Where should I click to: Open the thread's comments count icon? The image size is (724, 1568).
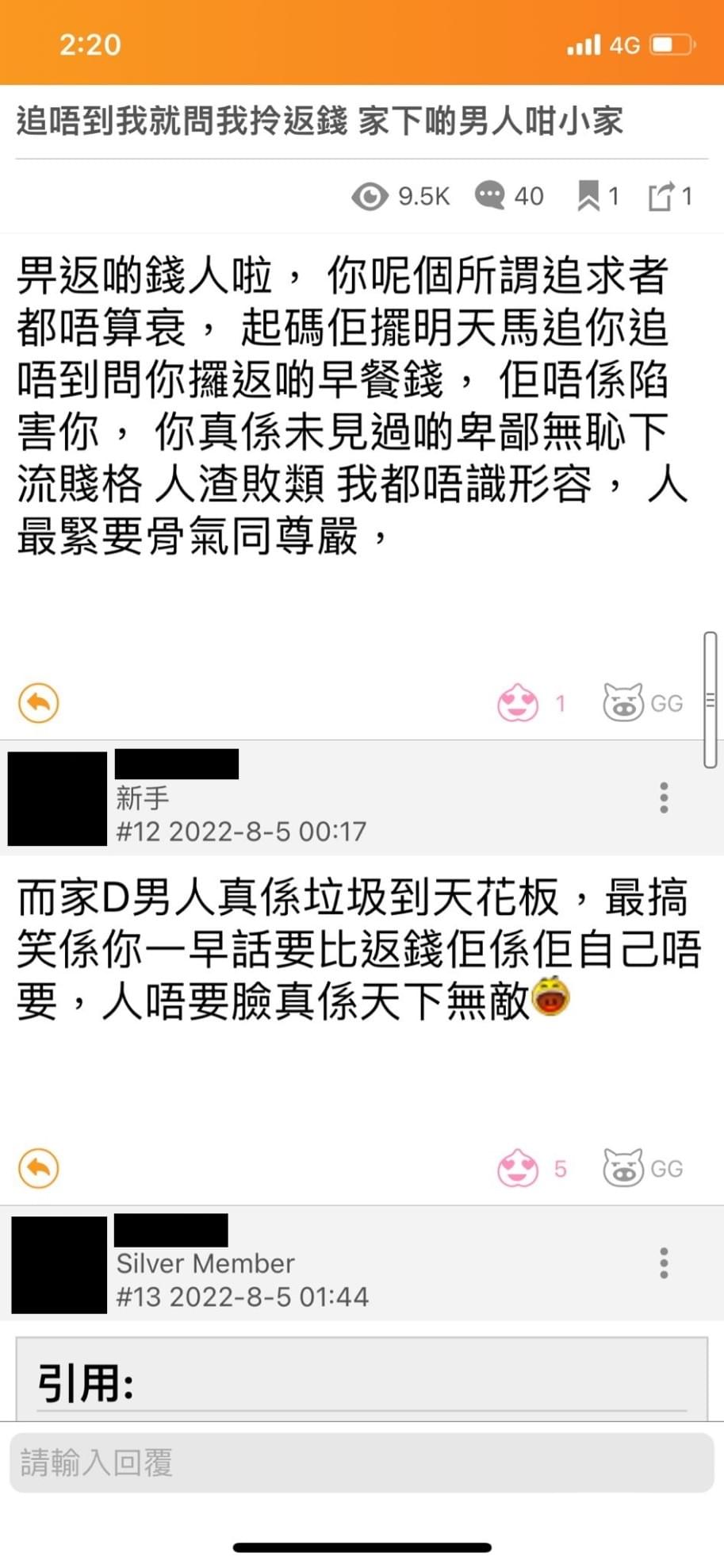pyautogui.click(x=490, y=196)
